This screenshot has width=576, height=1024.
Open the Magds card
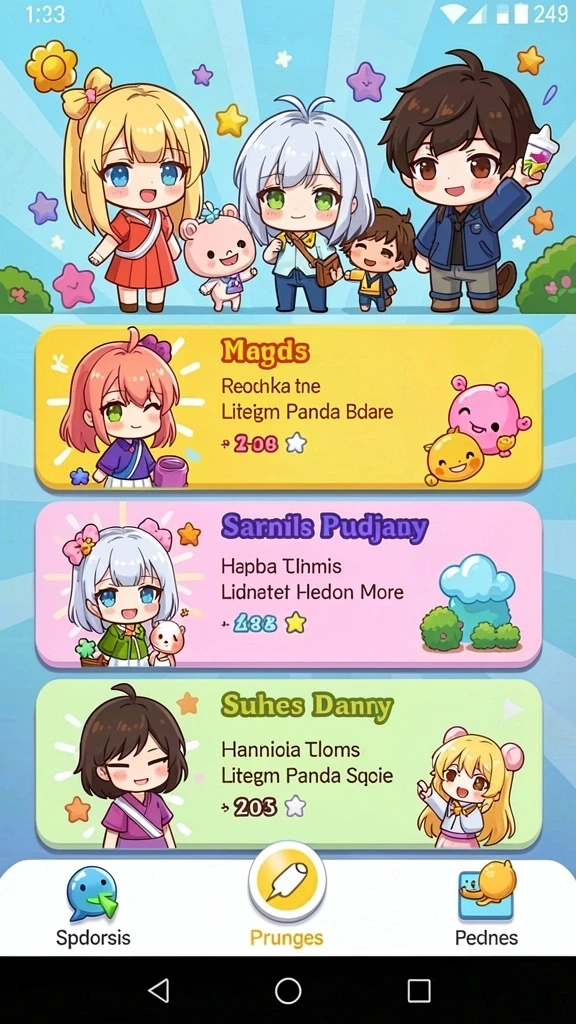[x=288, y=407]
